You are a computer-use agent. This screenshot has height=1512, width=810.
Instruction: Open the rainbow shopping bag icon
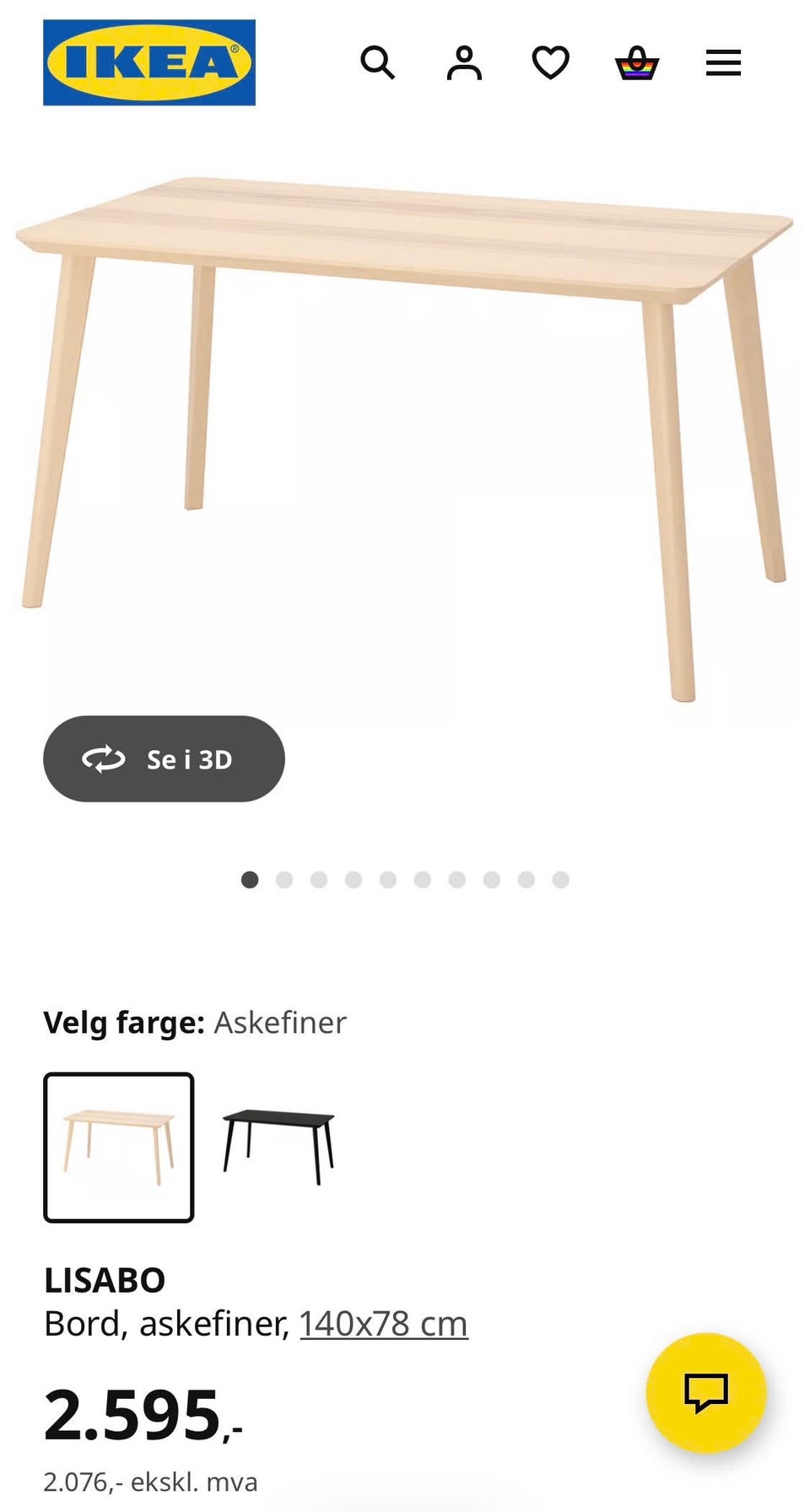point(638,62)
